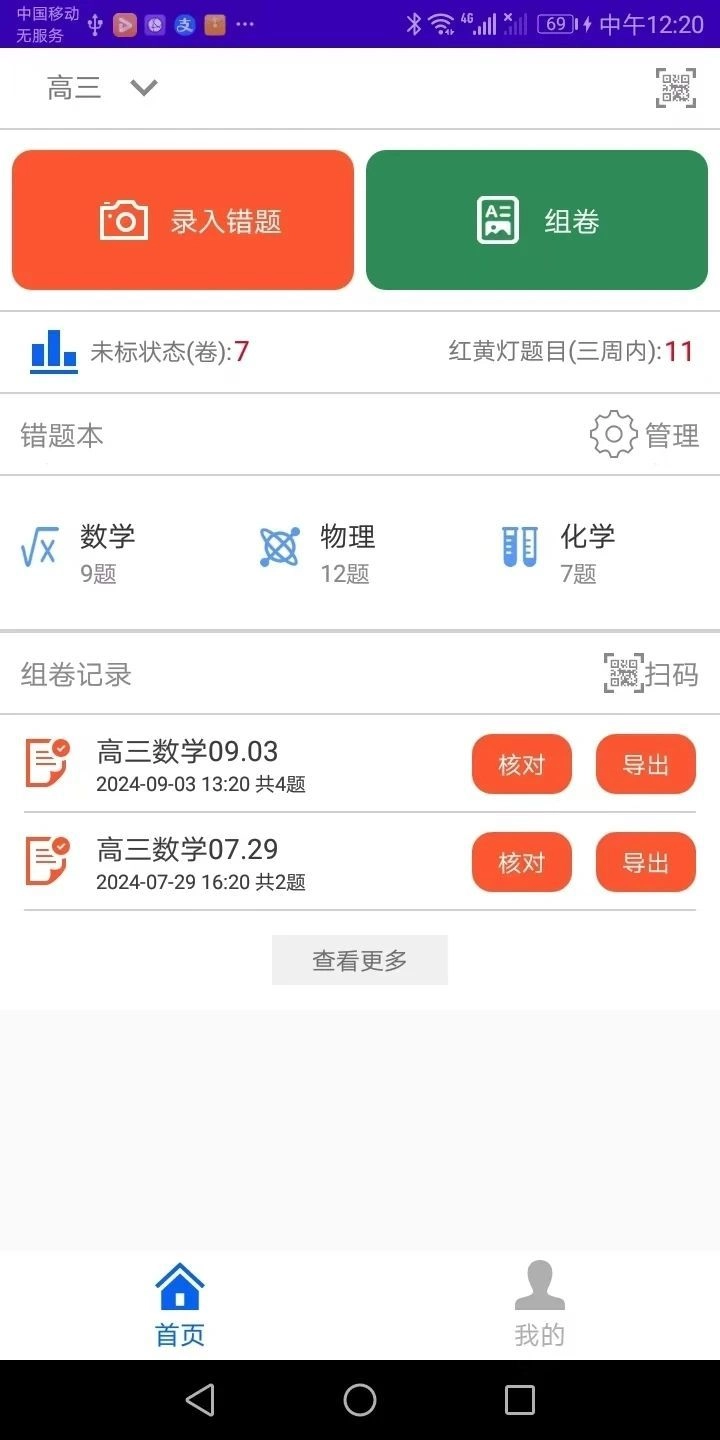Click 查看更多 to load more records
Screen dimensions: 720x1440
click(x=359, y=959)
